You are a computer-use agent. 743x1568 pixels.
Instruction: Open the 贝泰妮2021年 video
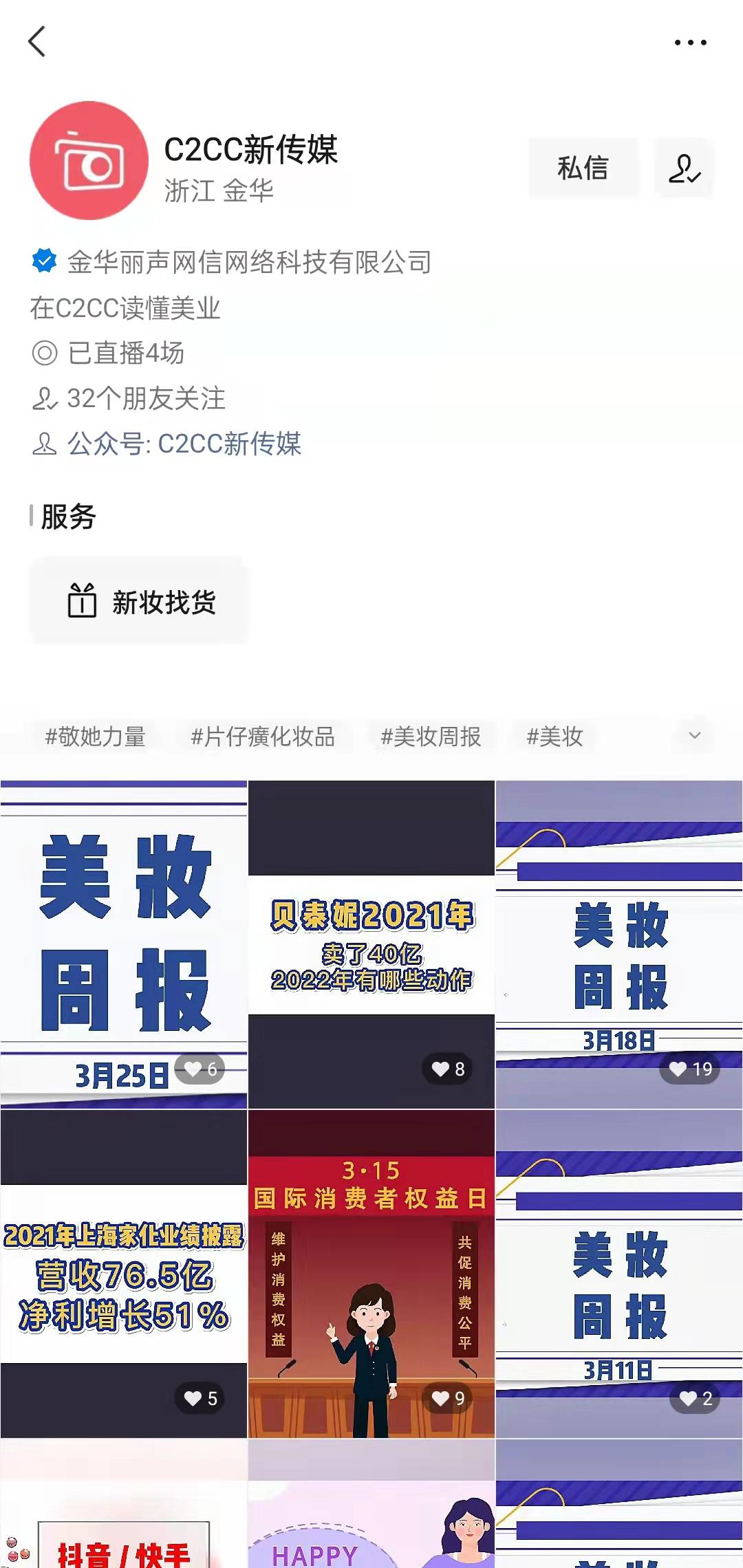click(371, 944)
